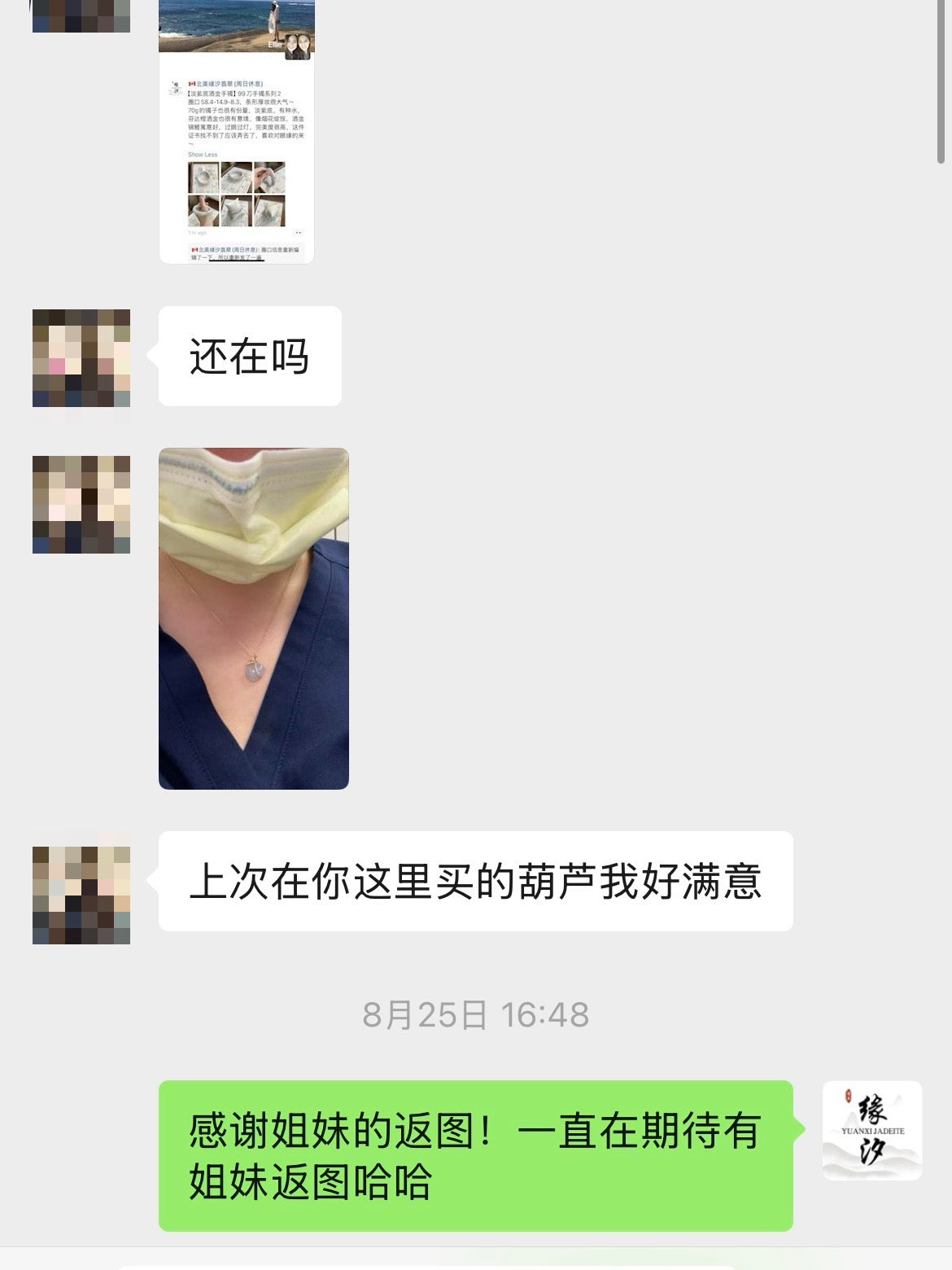Open sender's avatar beside 葫芦我好满意 message
Screen dimensions: 952x1270
coord(81,895)
